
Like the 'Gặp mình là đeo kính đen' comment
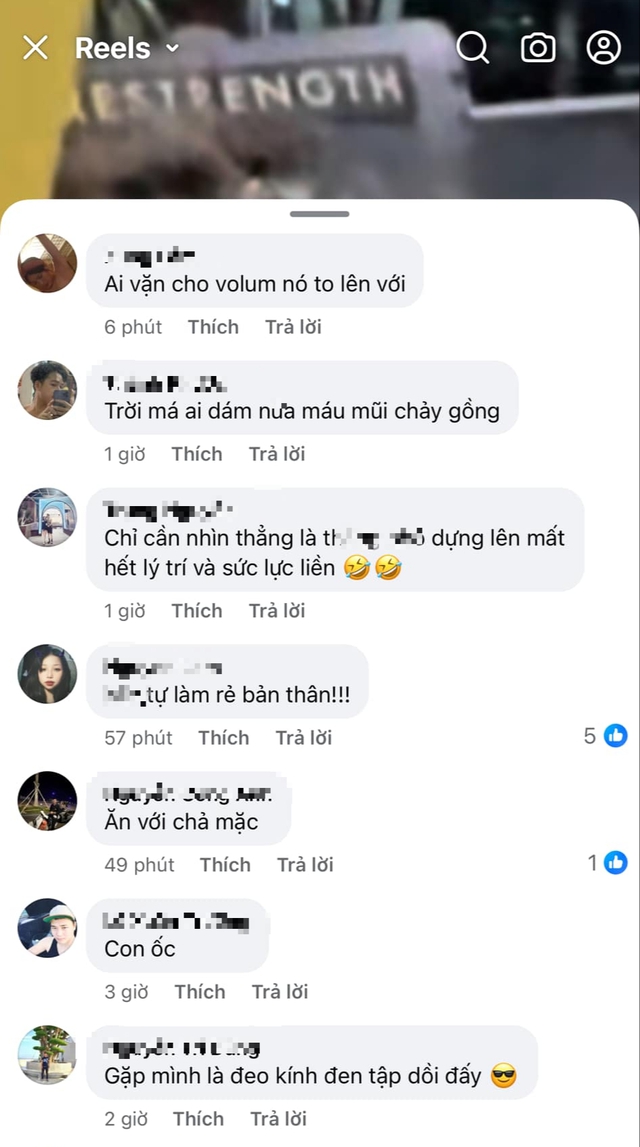pyautogui.click(x=198, y=1119)
